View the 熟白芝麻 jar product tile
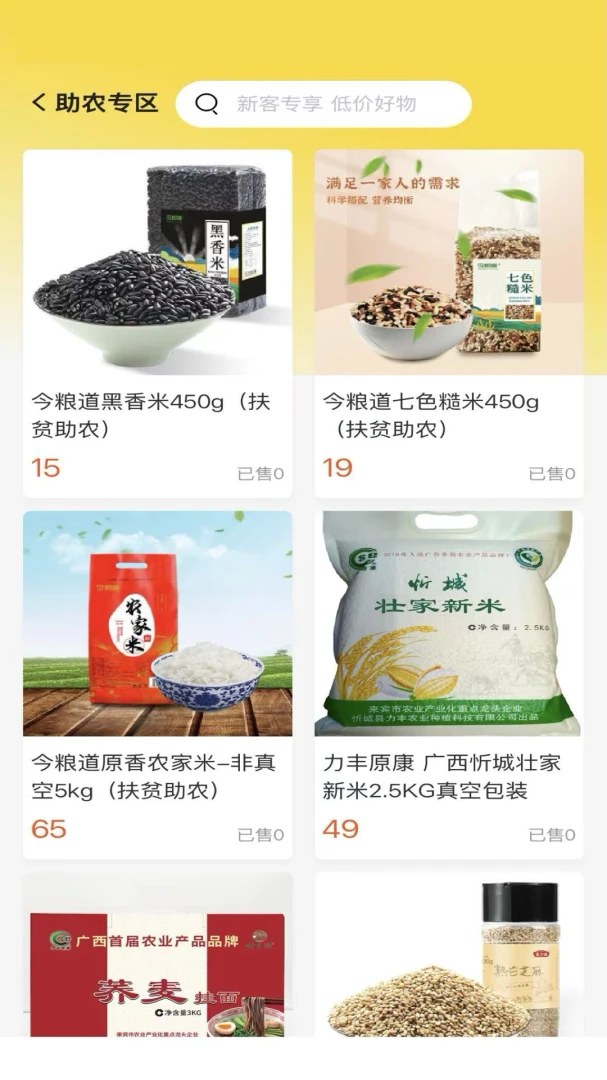Screen dimensions: 607x1080 click(x=449, y=955)
